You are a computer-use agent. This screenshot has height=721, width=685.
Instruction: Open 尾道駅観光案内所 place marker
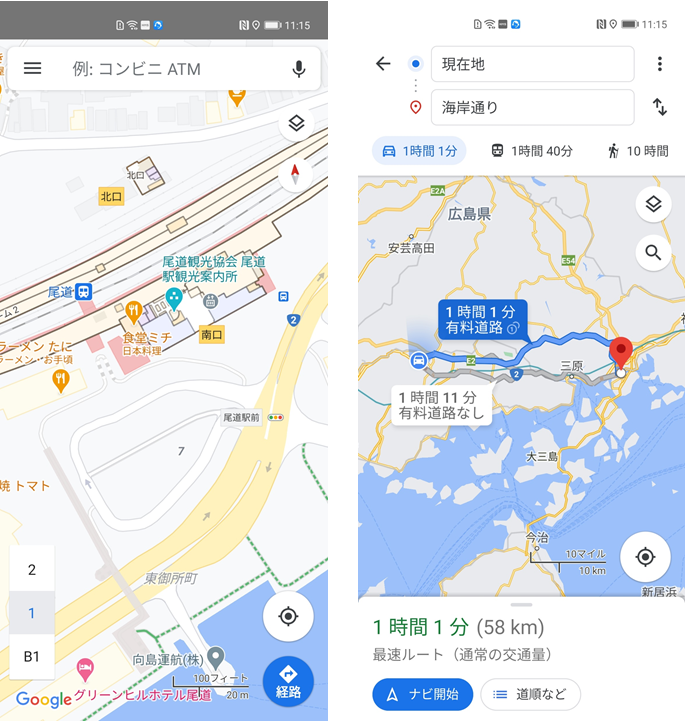click(x=175, y=296)
